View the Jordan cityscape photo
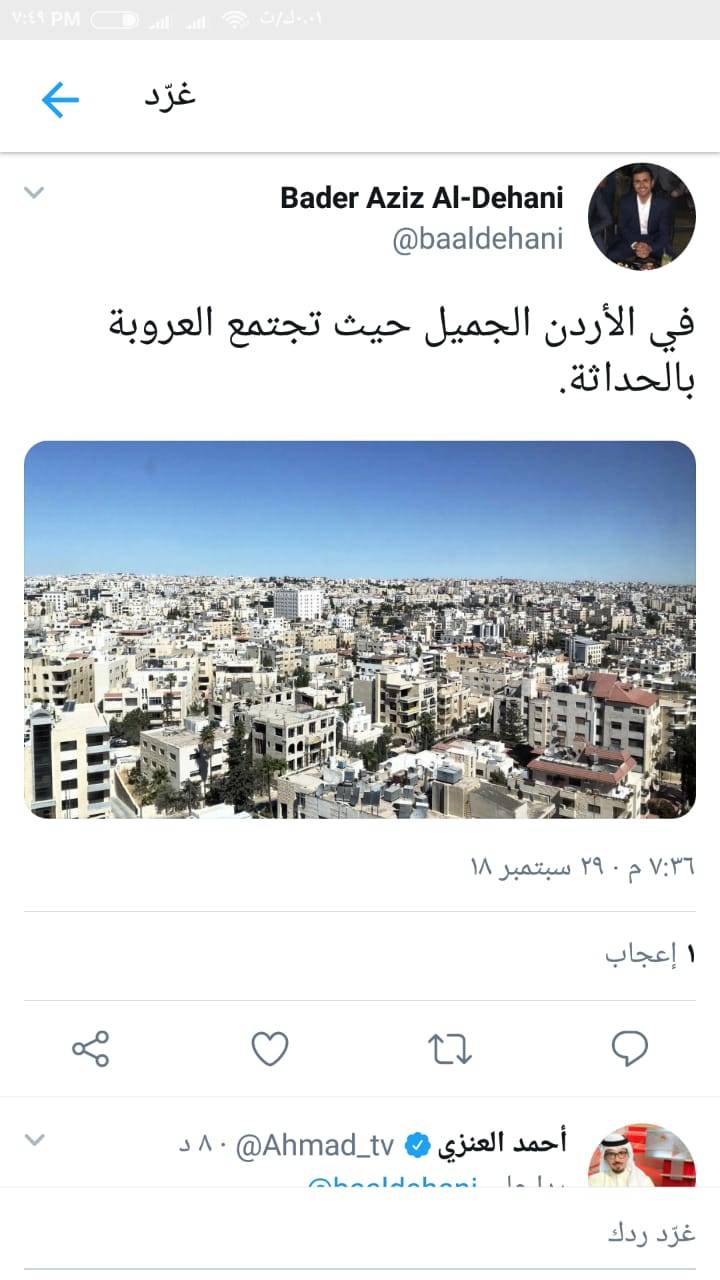 click(360, 629)
